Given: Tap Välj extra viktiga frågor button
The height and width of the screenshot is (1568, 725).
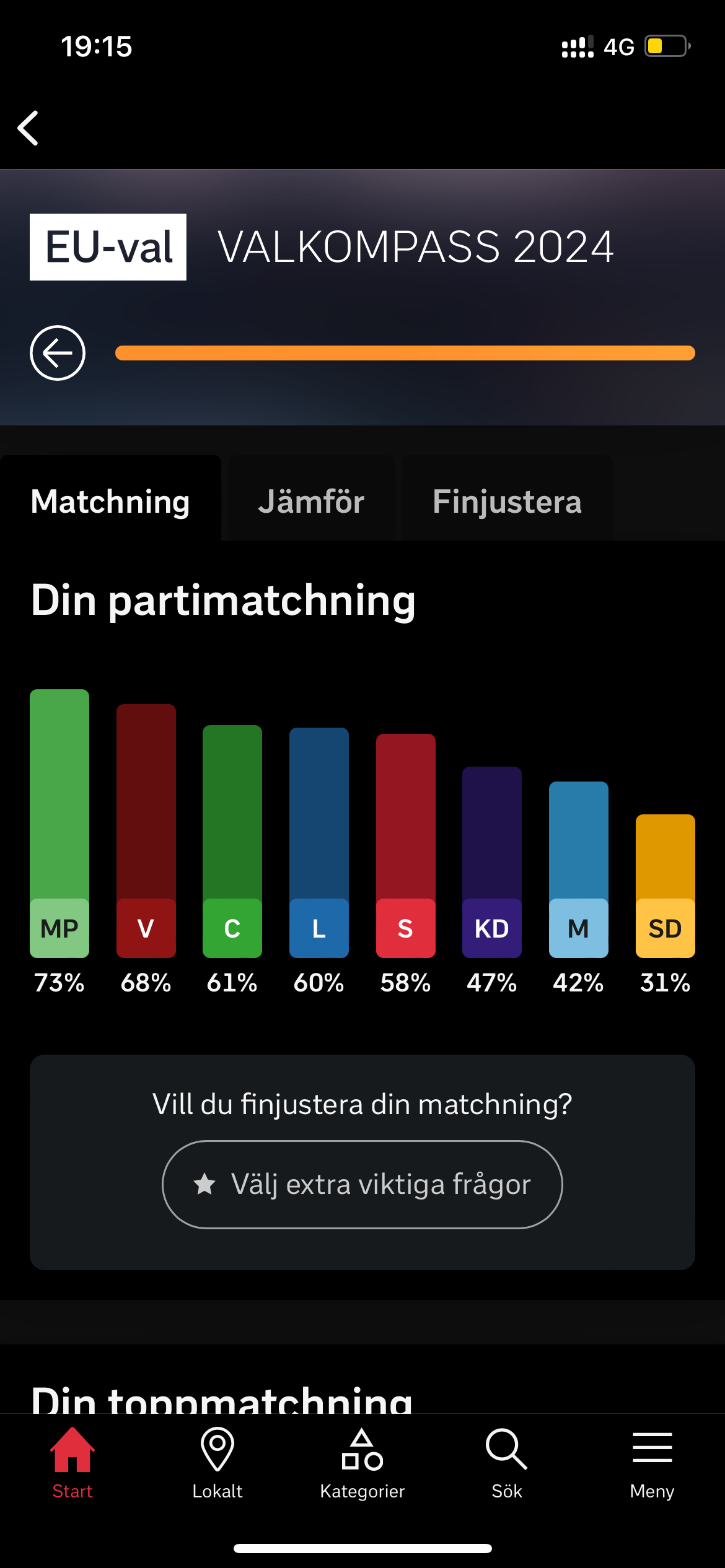Looking at the screenshot, I should pos(362,1184).
